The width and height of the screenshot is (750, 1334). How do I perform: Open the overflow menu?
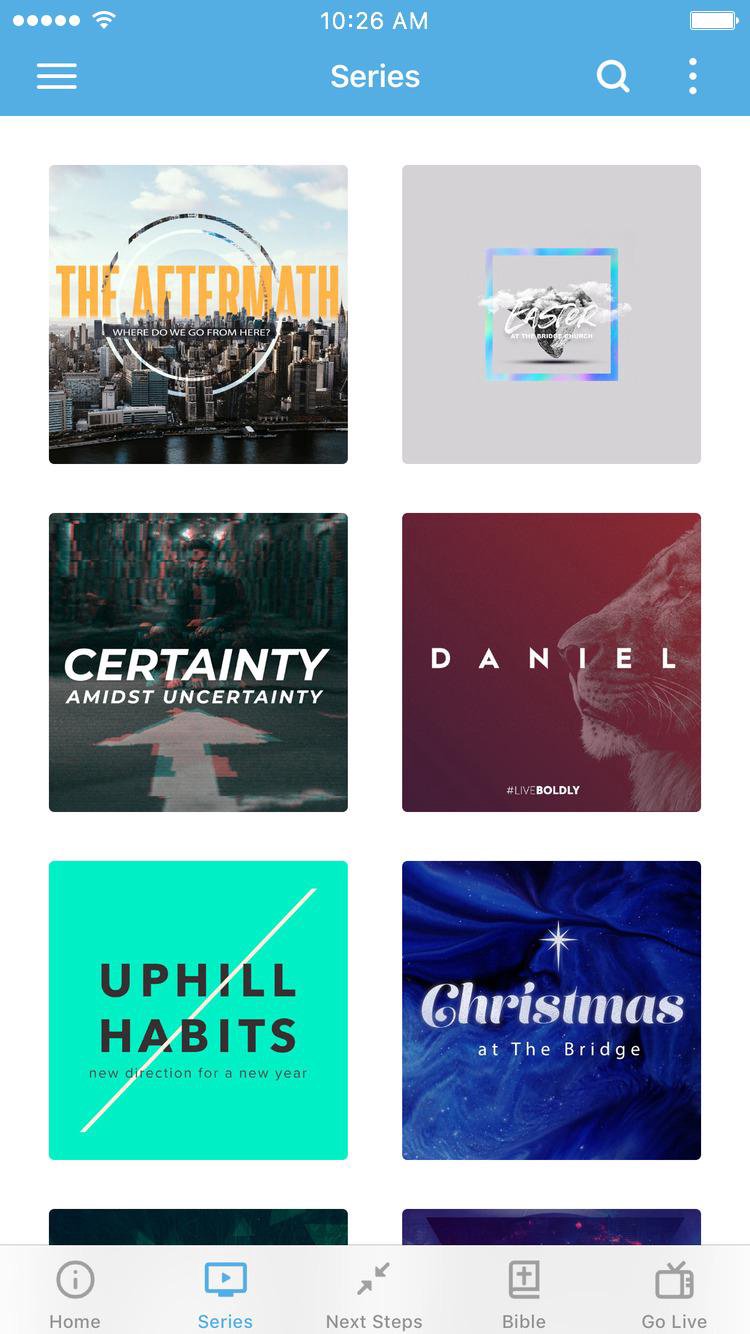(x=692, y=76)
